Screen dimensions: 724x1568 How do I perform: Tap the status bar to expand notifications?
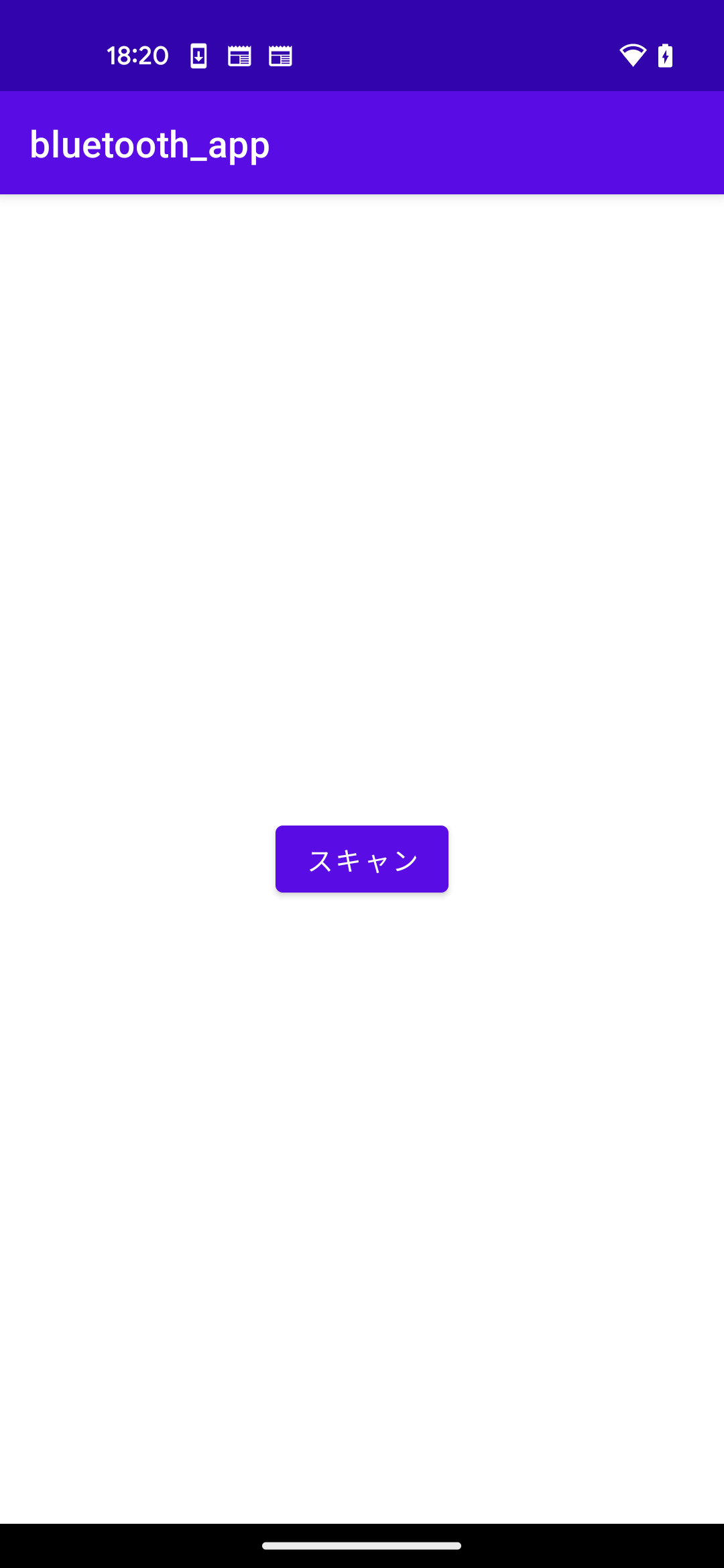coord(362,45)
